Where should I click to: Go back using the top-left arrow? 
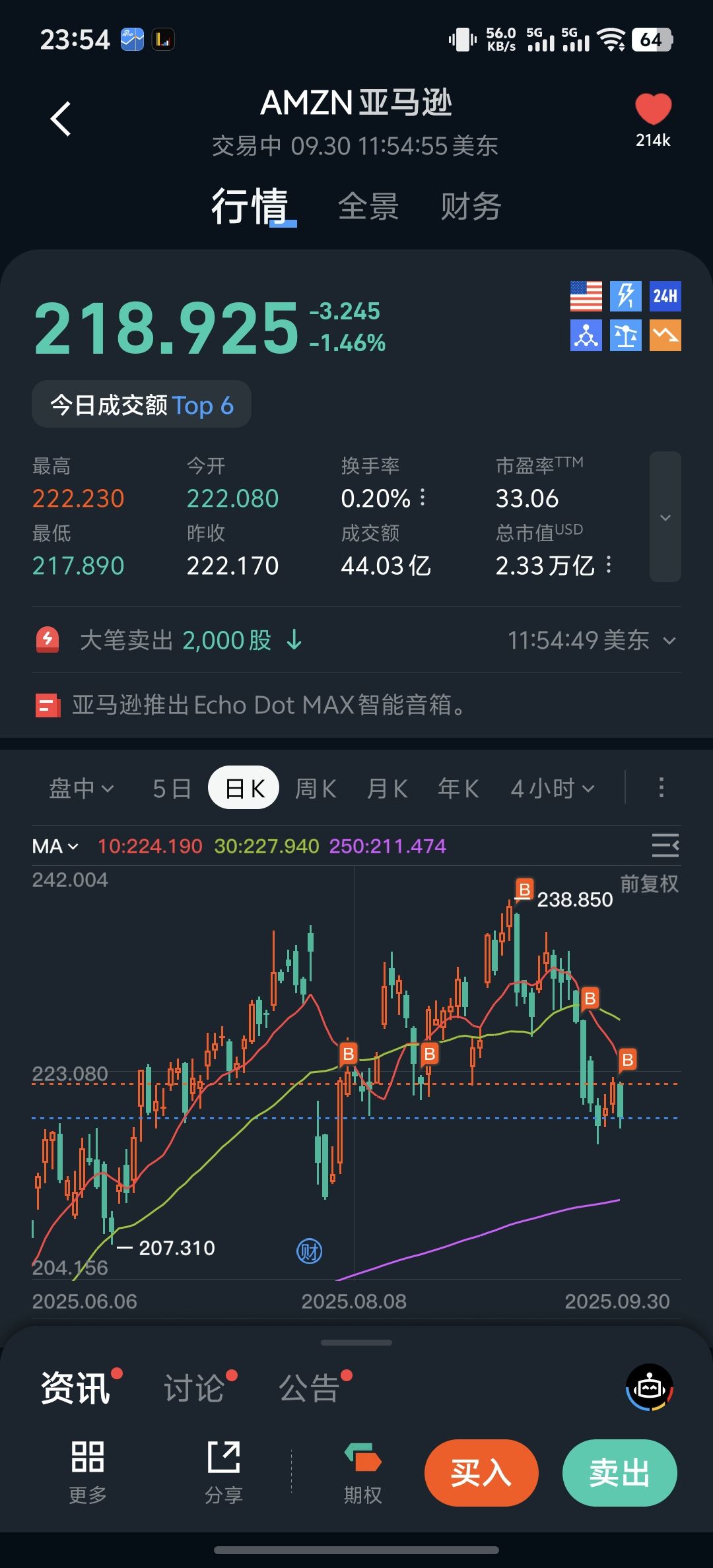[61, 119]
